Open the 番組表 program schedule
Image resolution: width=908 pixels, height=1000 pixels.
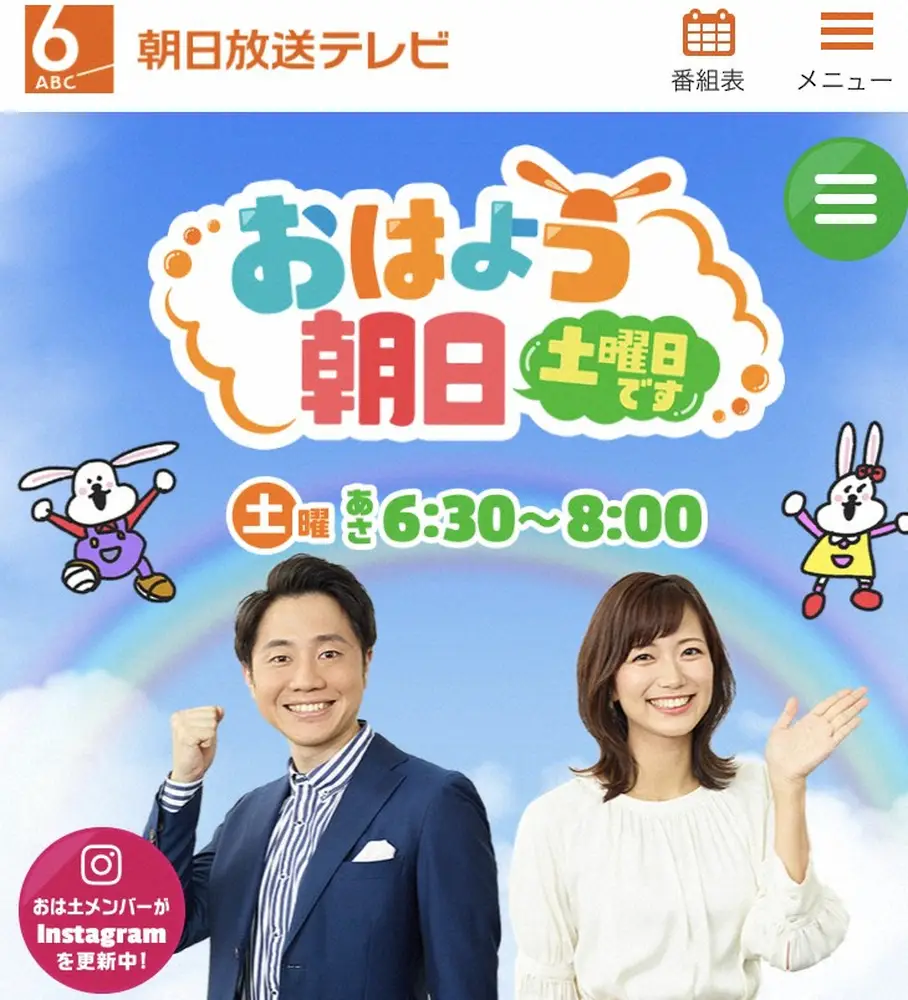(707, 50)
